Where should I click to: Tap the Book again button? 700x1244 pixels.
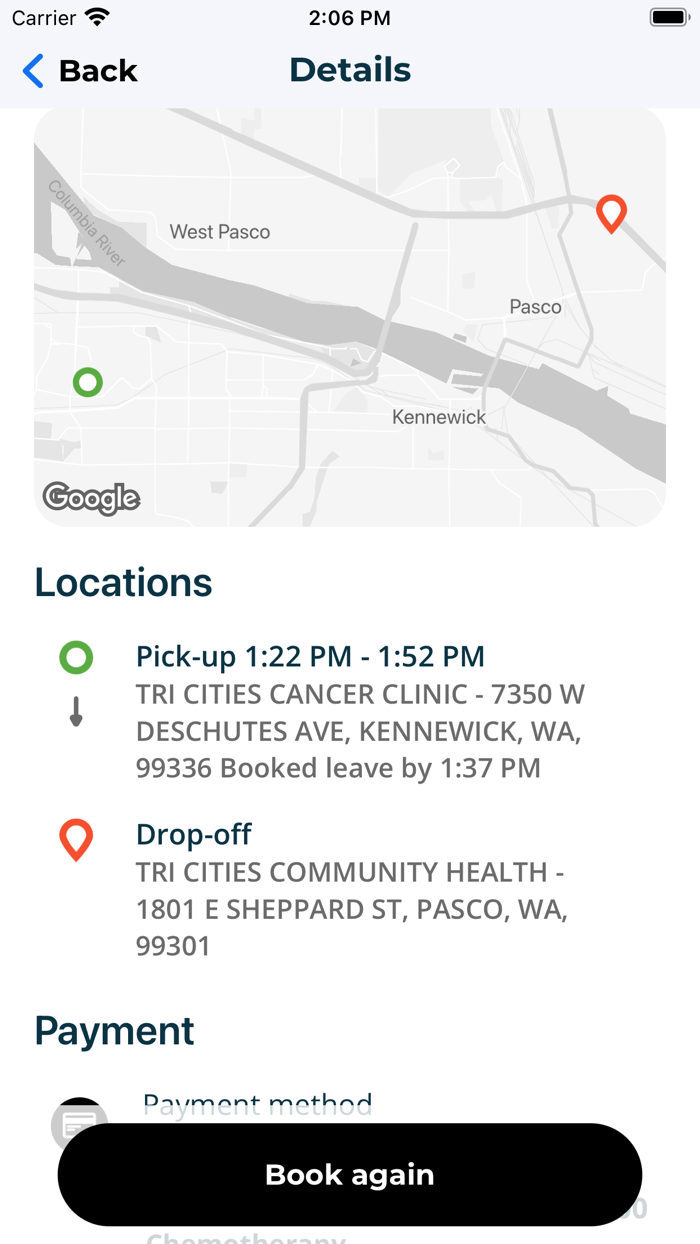[x=350, y=1175]
